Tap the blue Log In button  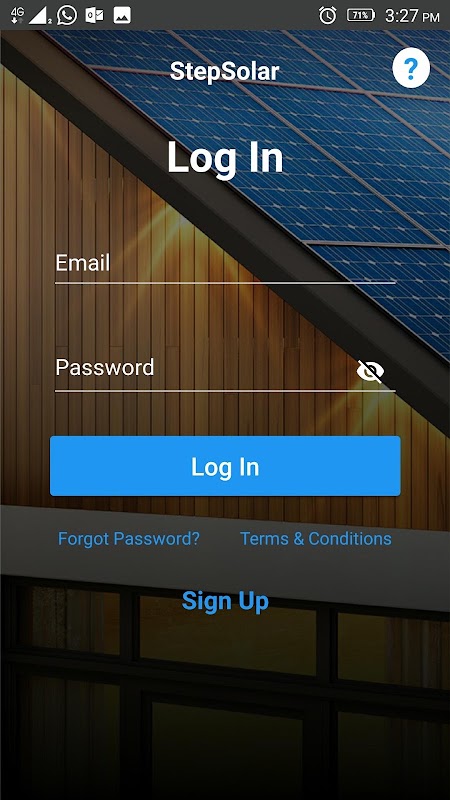pyautogui.click(x=225, y=466)
